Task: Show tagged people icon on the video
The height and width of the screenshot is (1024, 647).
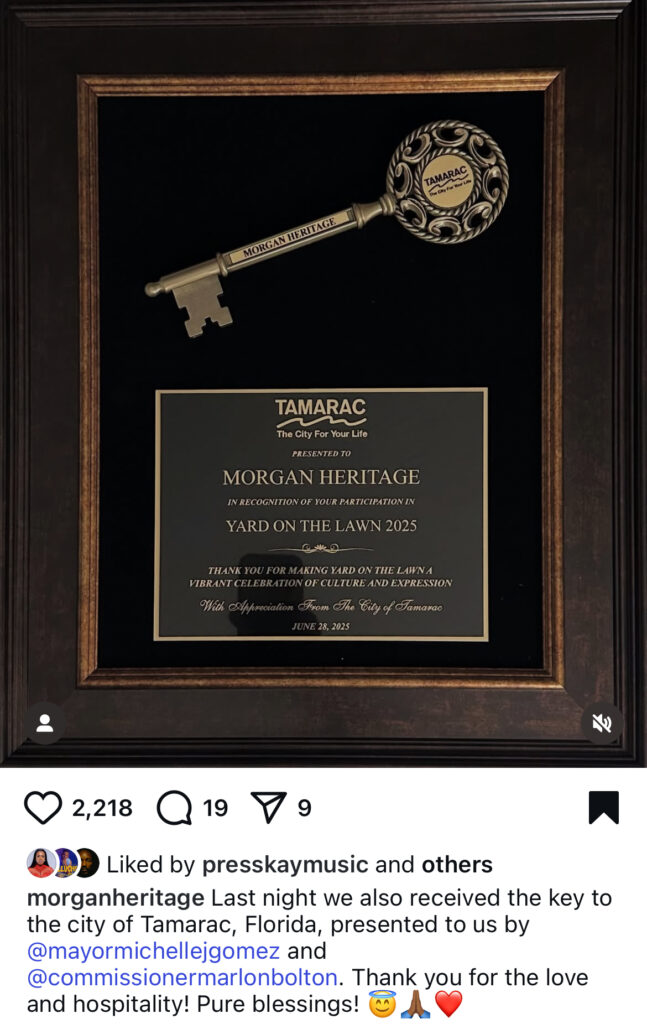Action: [45, 724]
